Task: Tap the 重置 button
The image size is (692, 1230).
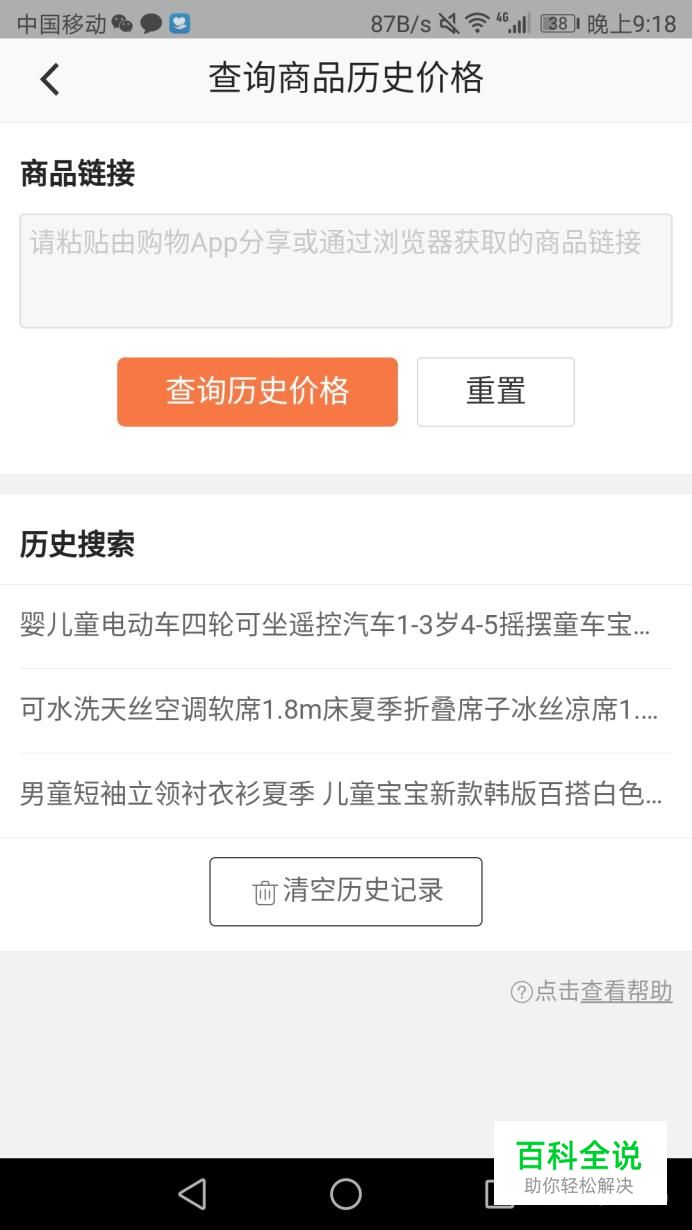Action: click(495, 392)
